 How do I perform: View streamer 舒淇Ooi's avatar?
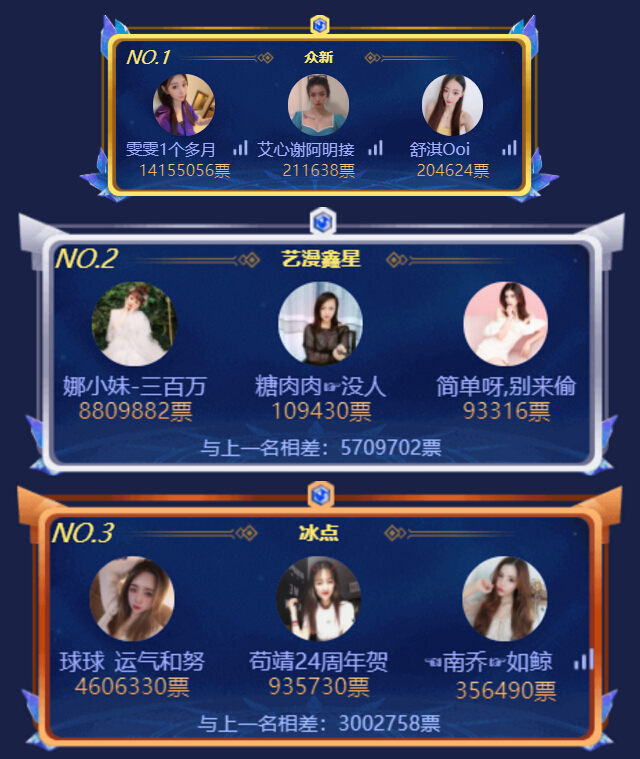point(452,105)
